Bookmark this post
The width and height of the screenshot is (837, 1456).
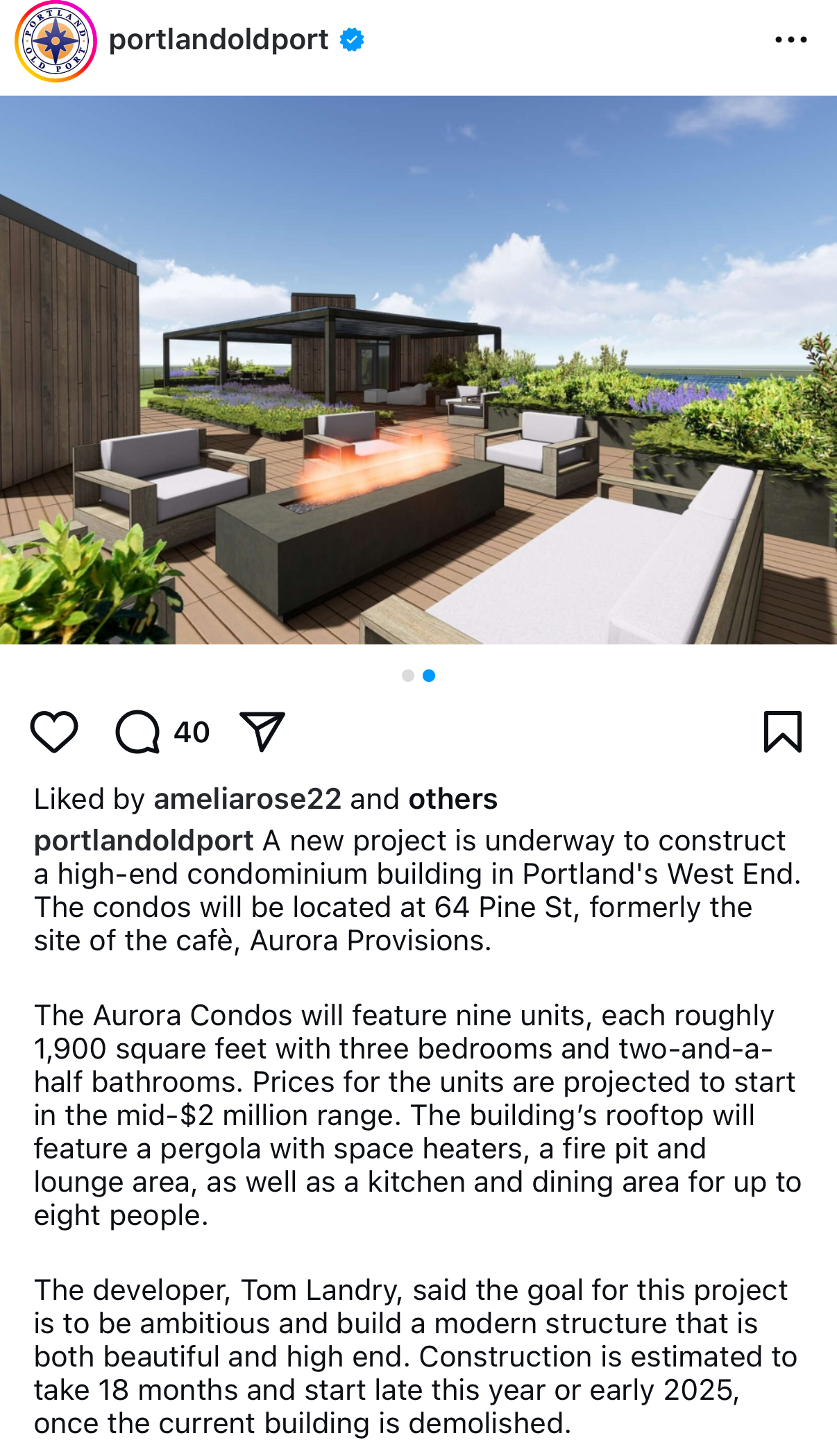pyautogui.click(x=782, y=732)
